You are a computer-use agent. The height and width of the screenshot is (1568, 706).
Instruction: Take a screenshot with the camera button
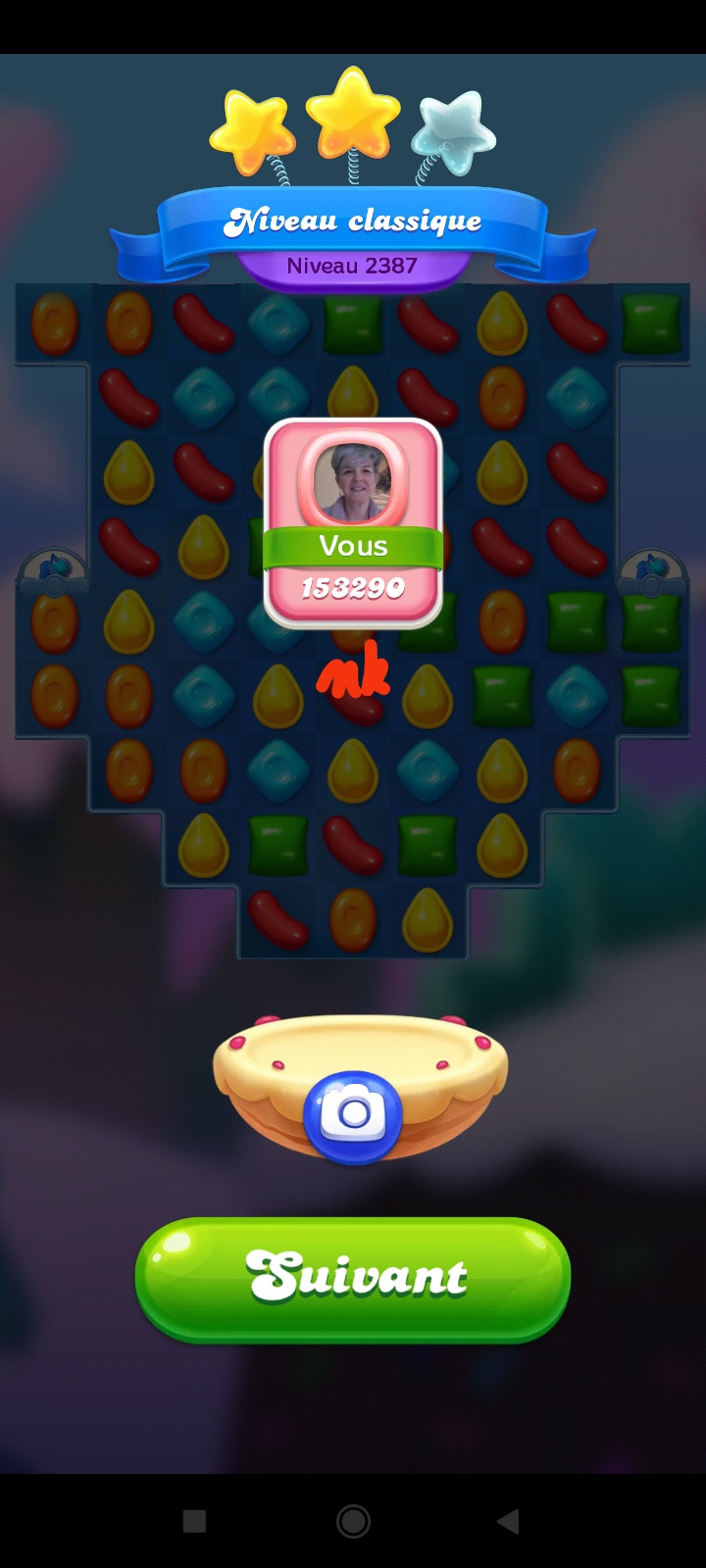point(353,1115)
